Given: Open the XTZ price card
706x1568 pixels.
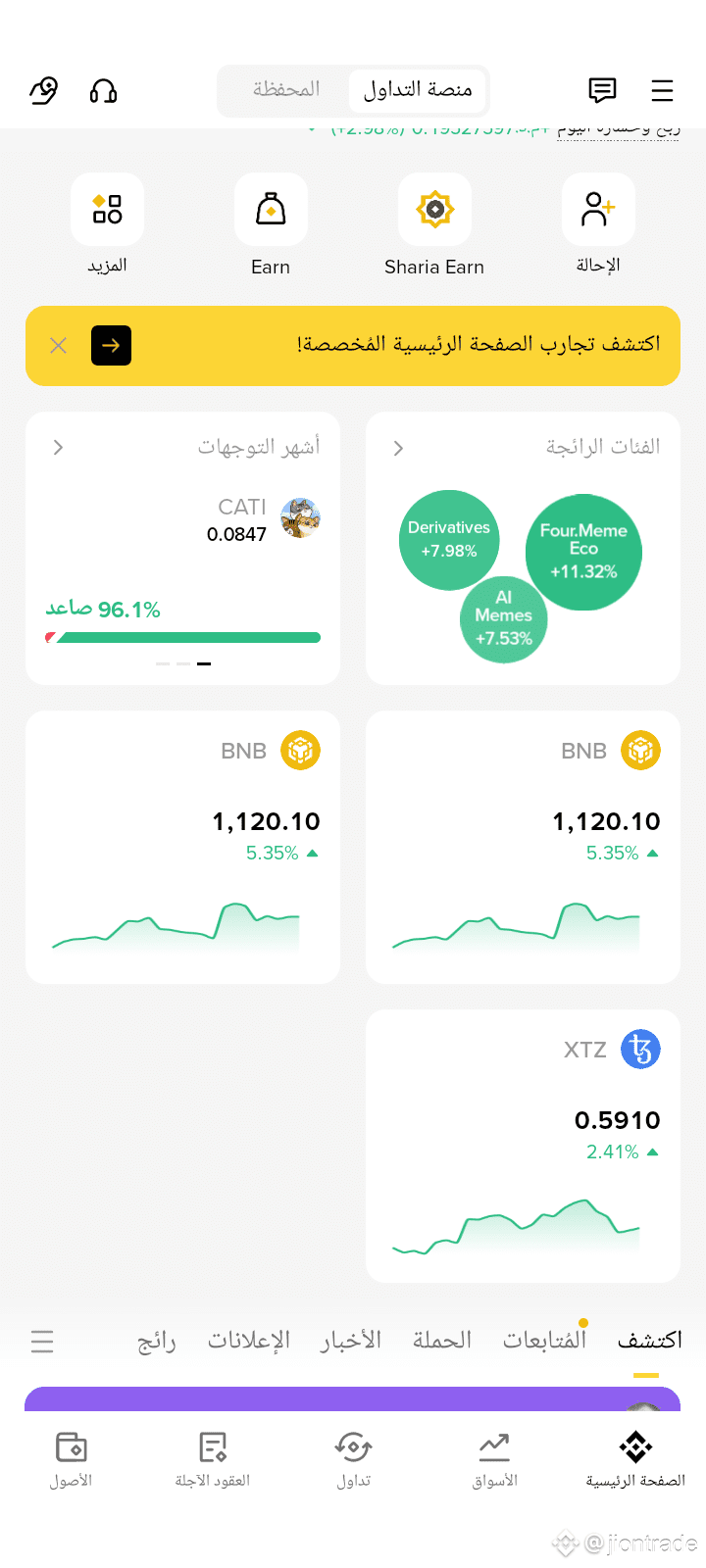Looking at the screenshot, I should pyautogui.click(x=523, y=1145).
